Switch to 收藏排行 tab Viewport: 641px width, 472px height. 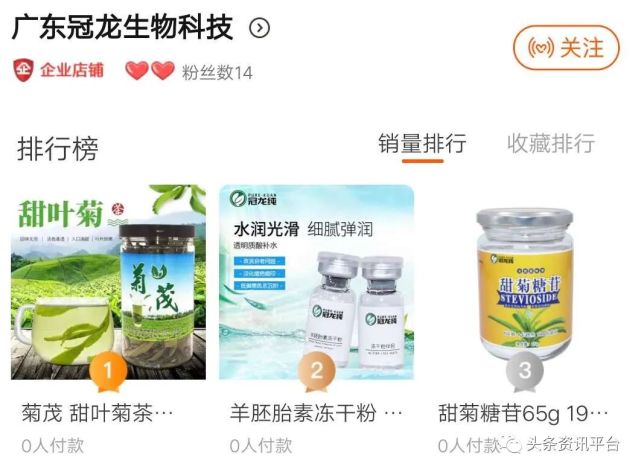coord(550,144)
